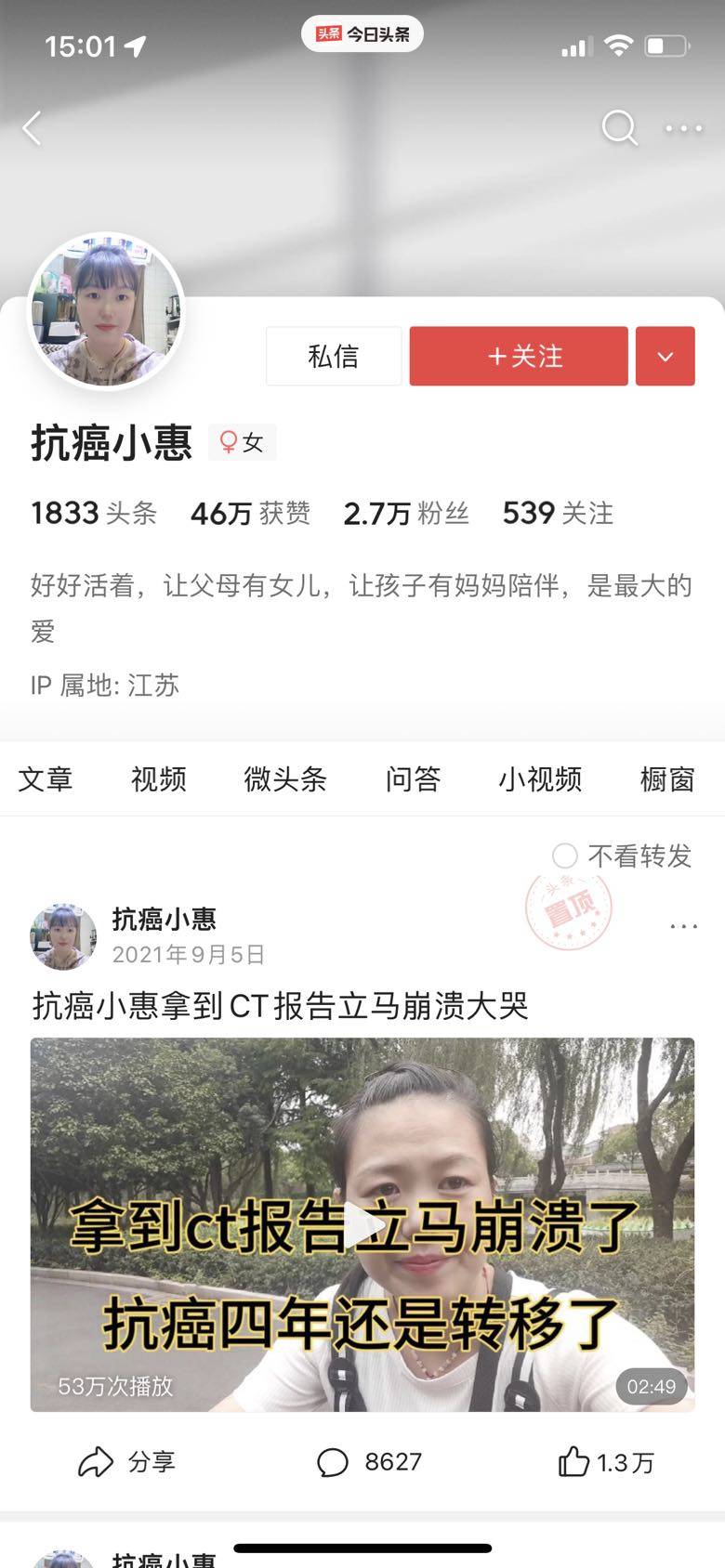This screenshot has width=725, height=1568.
Task: Open options for the pinned post
Action: [x=683, y=926]
